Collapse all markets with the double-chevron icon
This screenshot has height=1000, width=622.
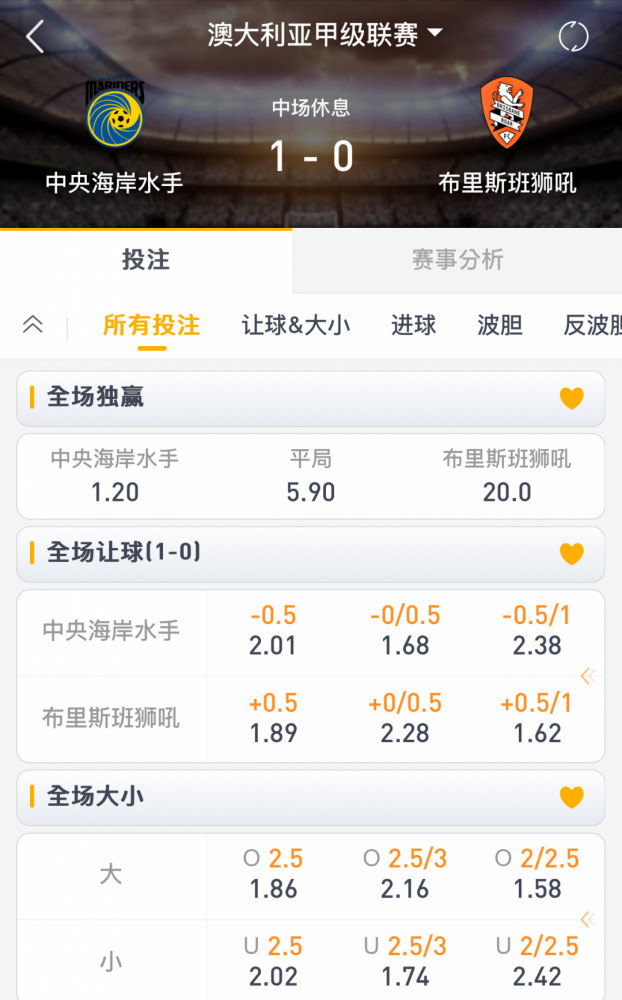[x=33, y=324]
